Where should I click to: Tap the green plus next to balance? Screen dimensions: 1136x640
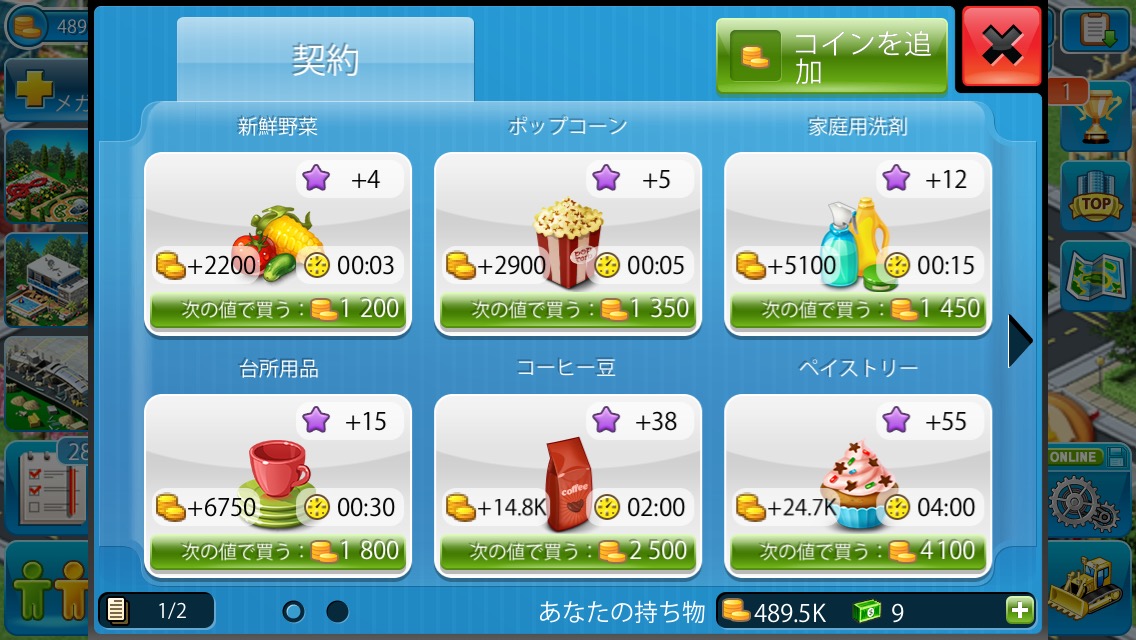[1019, 610]
